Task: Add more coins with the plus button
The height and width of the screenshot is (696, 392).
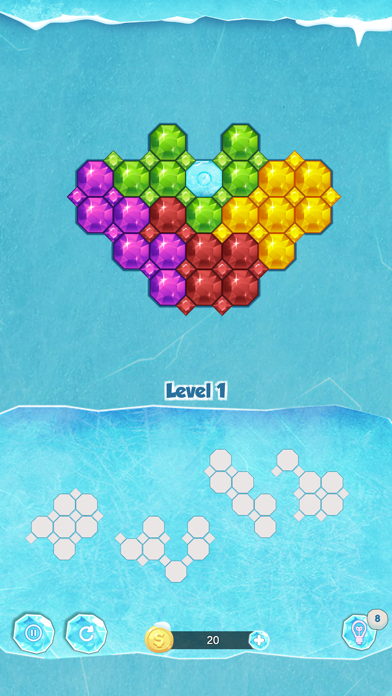Action: pos(259,640)
